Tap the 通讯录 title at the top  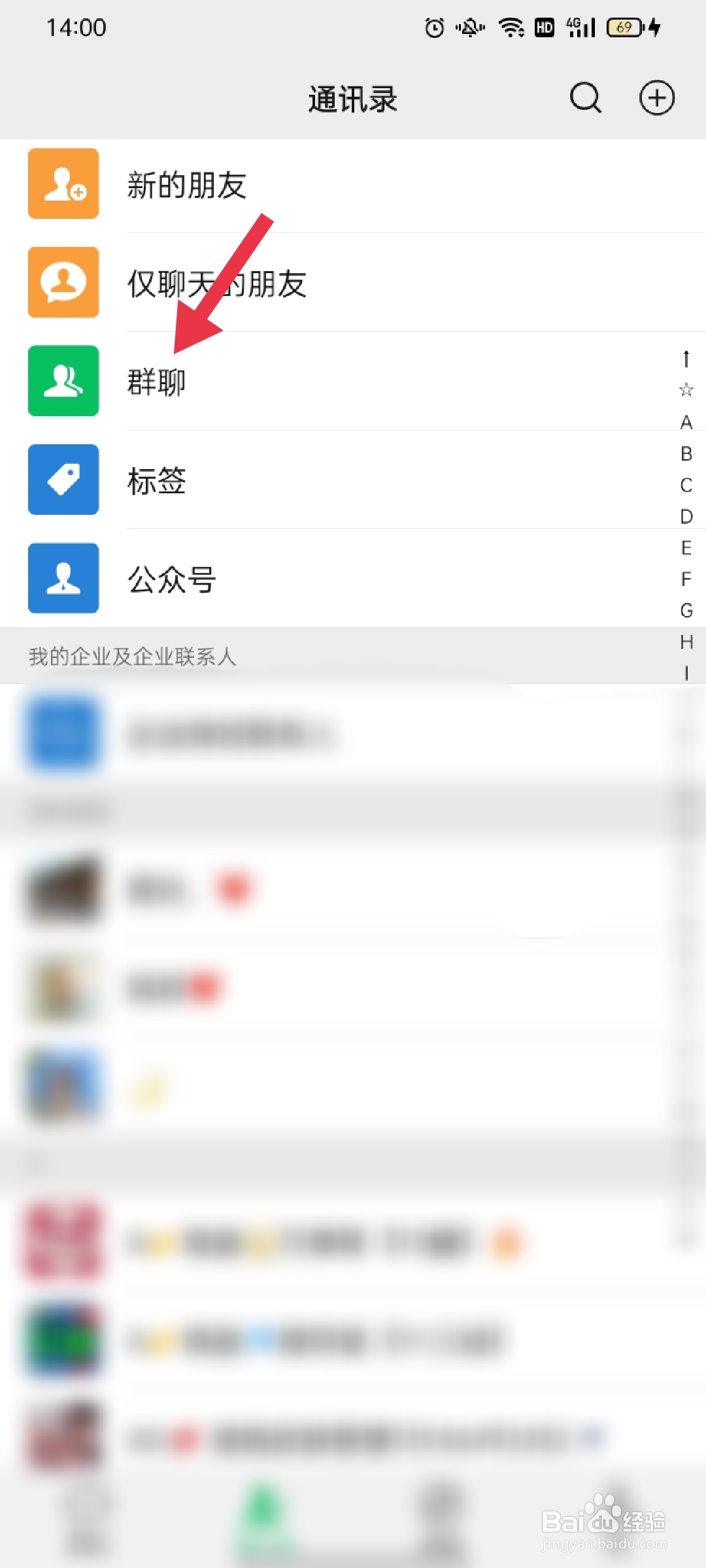tap(352, 98)
